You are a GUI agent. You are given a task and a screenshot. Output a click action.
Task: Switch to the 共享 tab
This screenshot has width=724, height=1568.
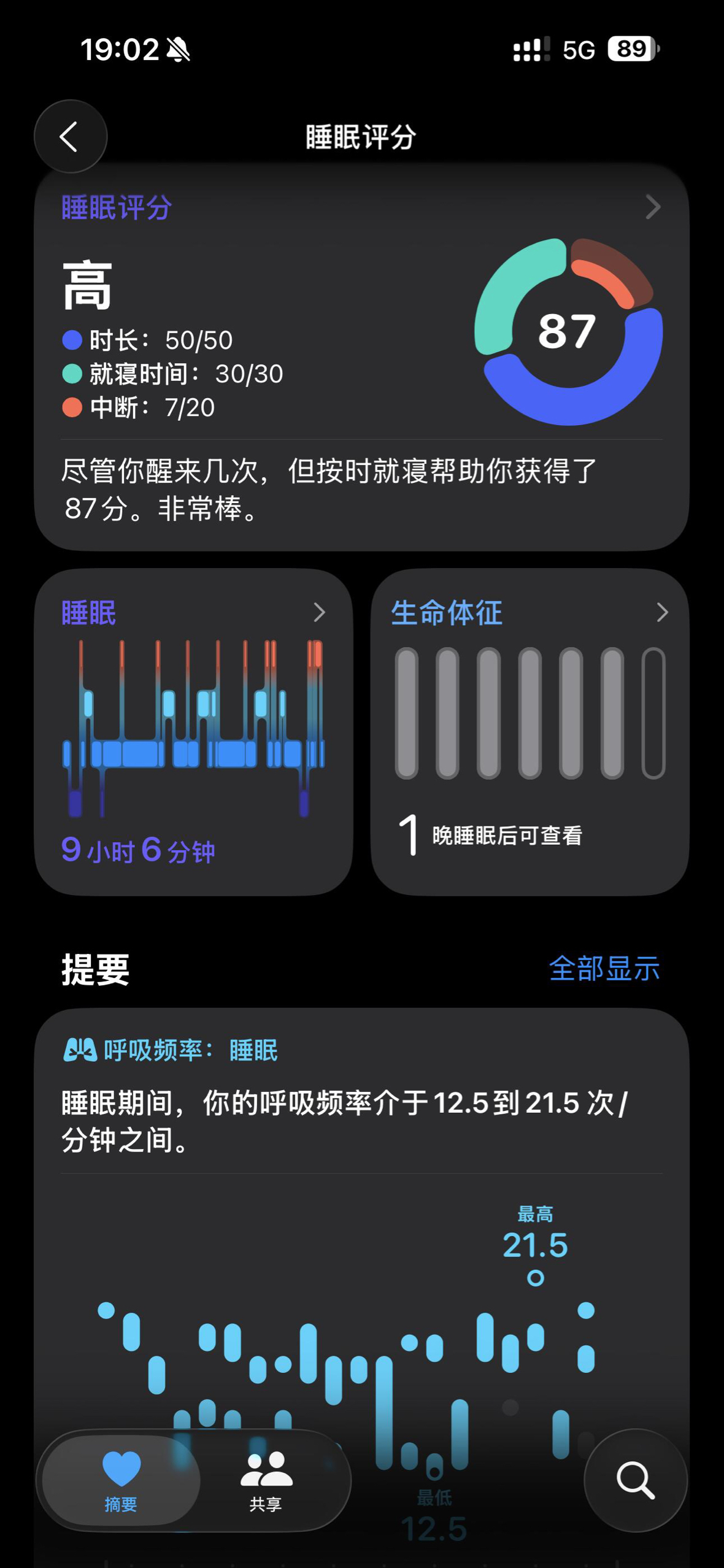[266, 1480]
